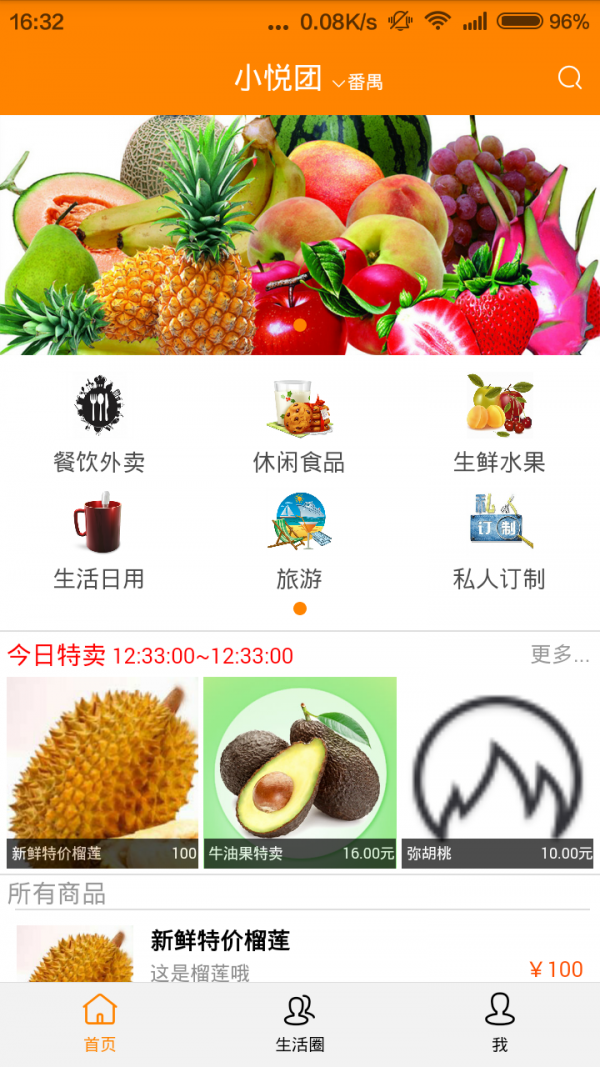Go to the 我 profile tab
600x1067 pixels.
coord(500,1023)
